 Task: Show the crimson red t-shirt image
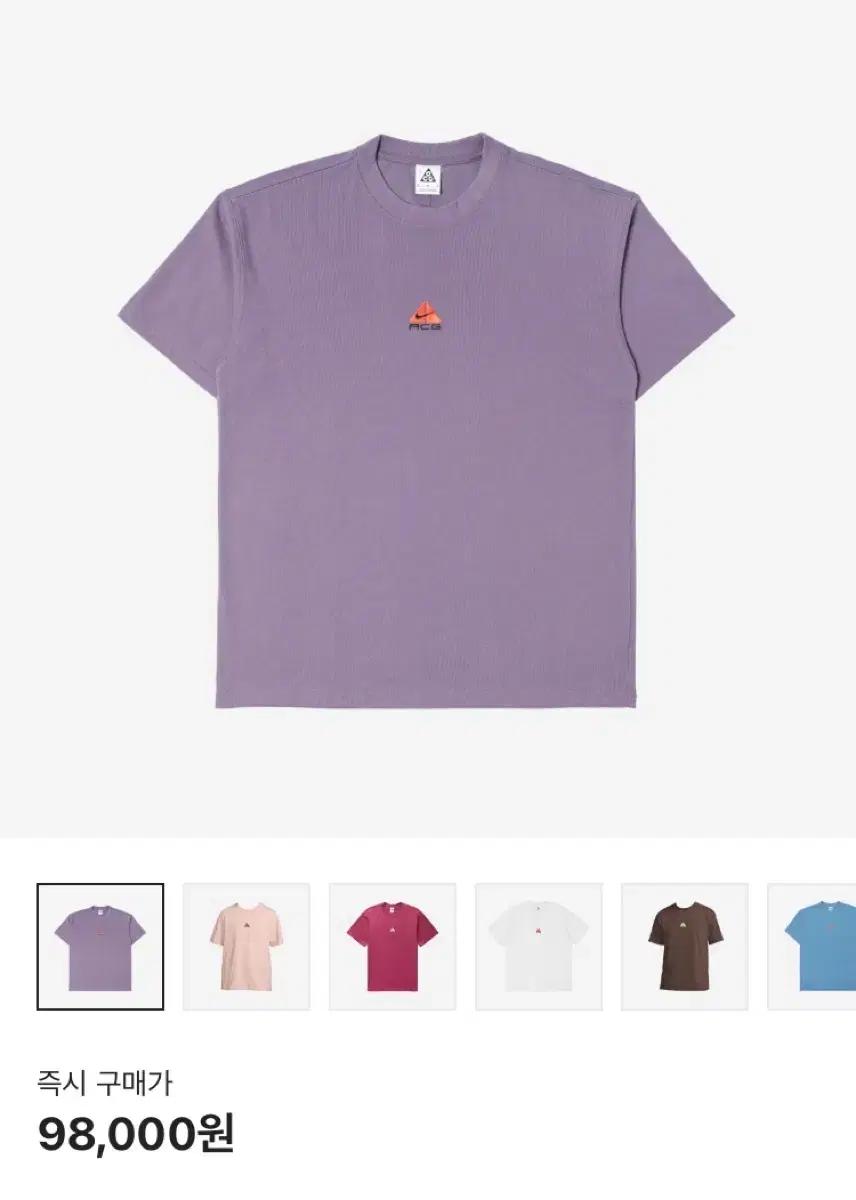point(392,946)
